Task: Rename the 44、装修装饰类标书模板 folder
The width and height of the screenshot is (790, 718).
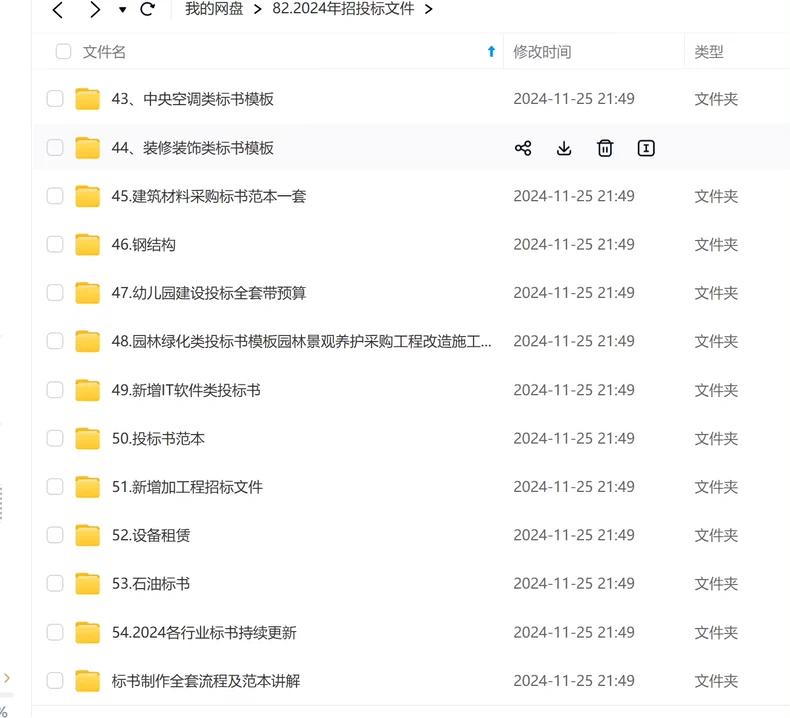Action: coord(646,148)
